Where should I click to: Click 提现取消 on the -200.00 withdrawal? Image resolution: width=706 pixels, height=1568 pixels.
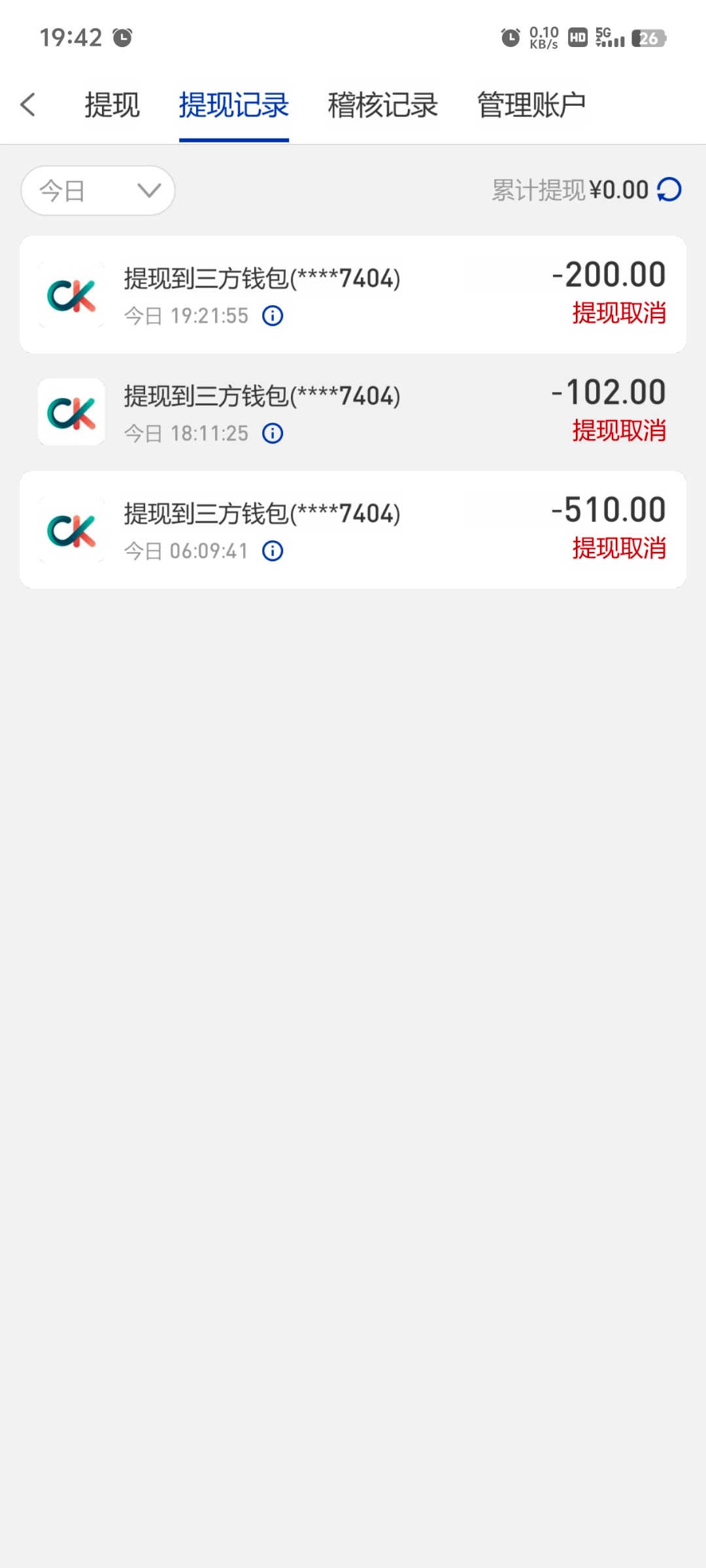tap(619, 315)
